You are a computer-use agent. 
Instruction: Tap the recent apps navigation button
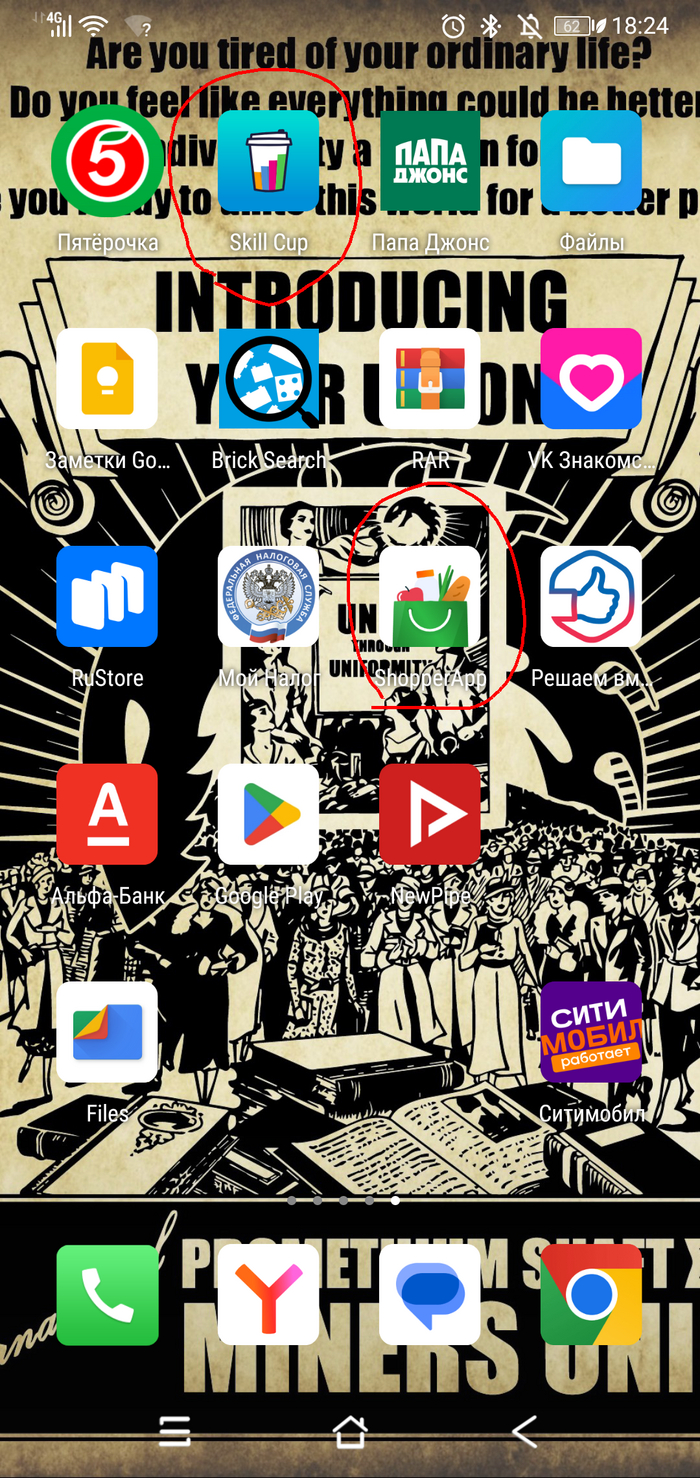pos(175,1432)
